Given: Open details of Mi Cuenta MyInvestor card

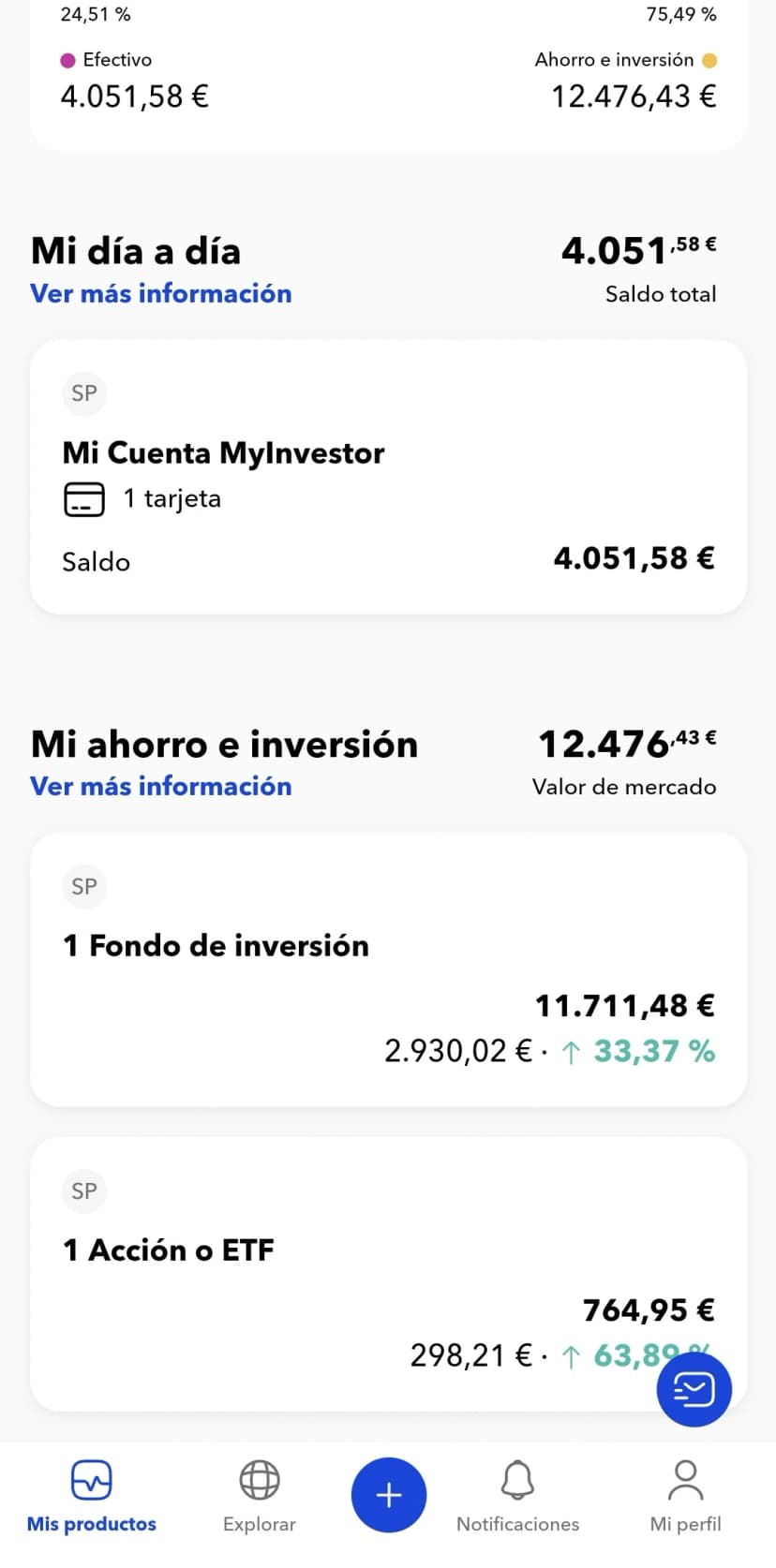Looking at the screenshot, I should [x=388, y=478].
